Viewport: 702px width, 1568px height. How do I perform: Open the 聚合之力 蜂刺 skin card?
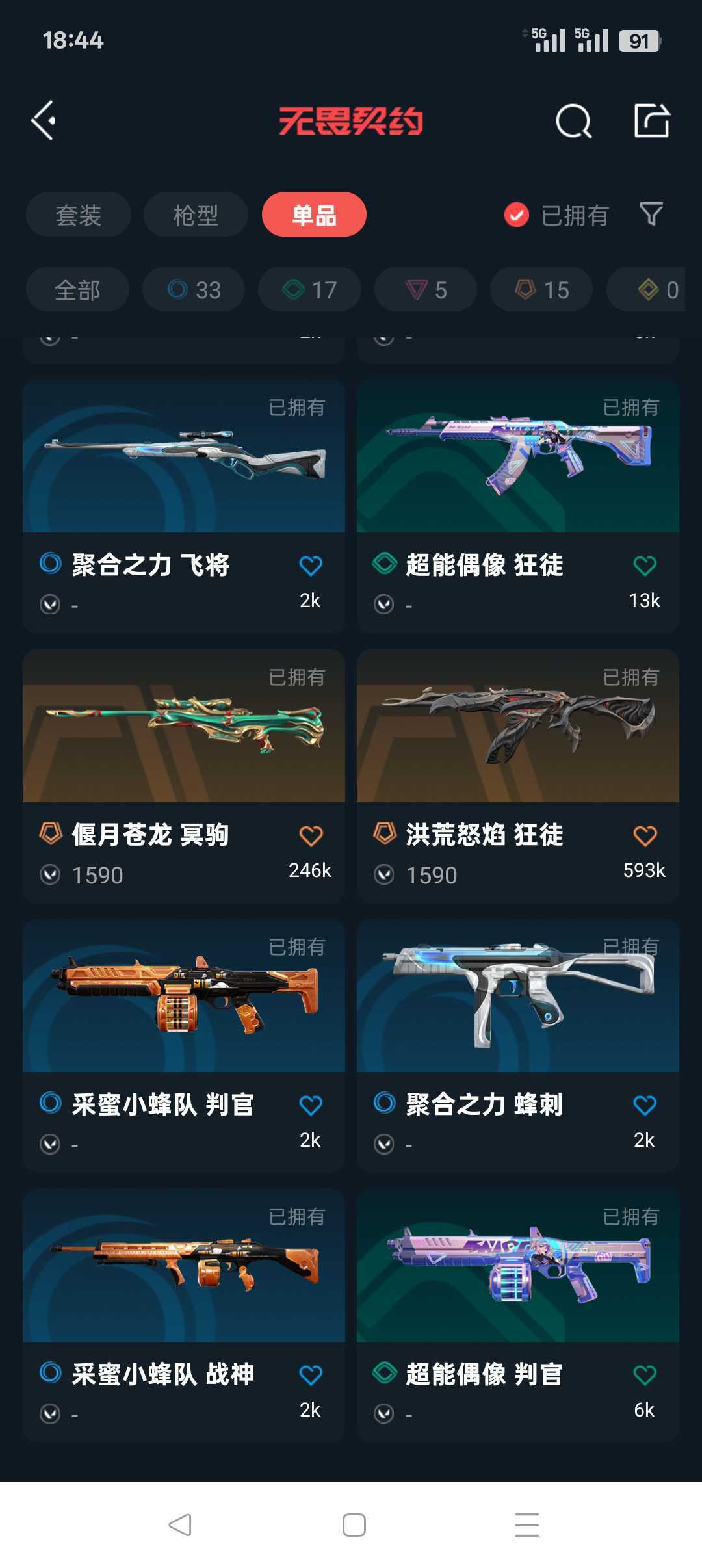pos(518,1046)
